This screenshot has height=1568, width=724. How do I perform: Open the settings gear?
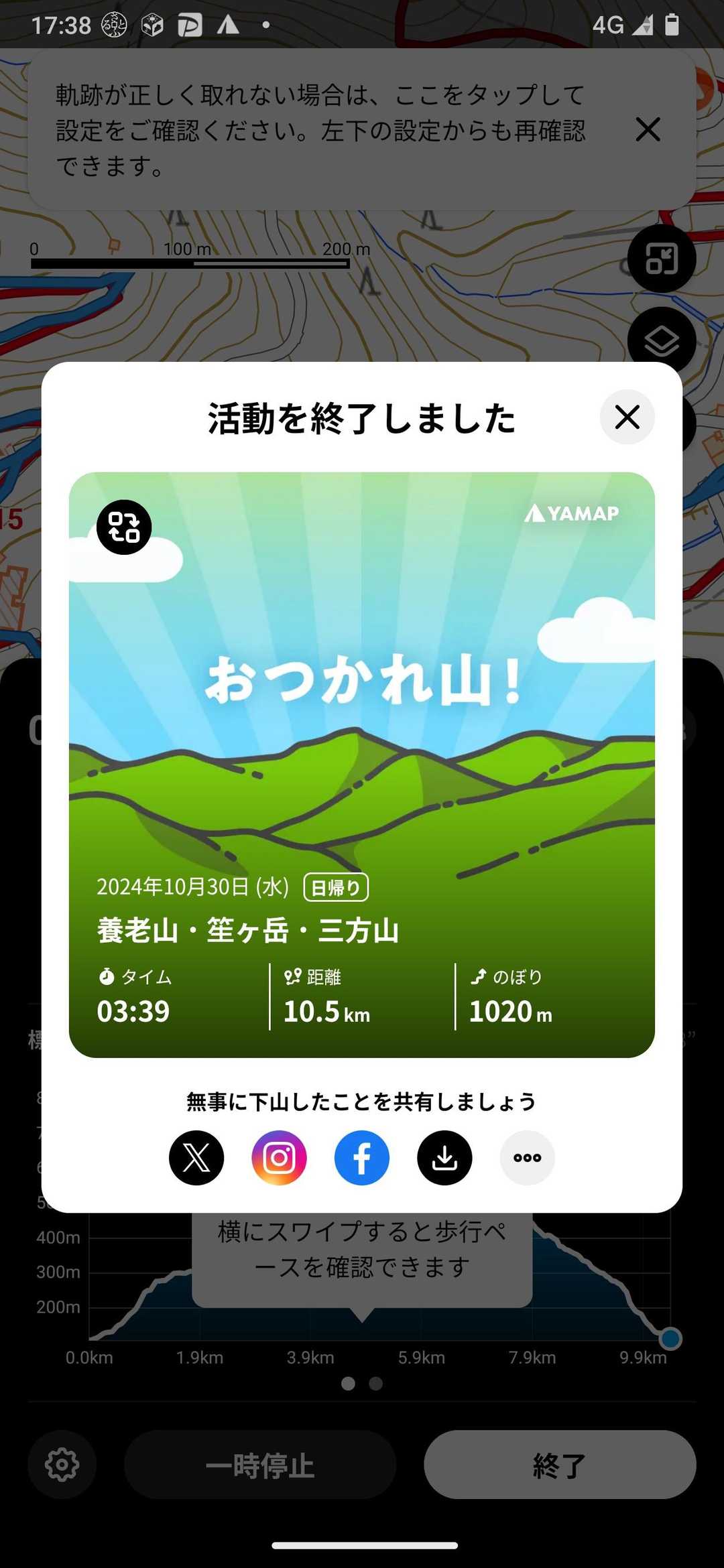click(62, 1465)
